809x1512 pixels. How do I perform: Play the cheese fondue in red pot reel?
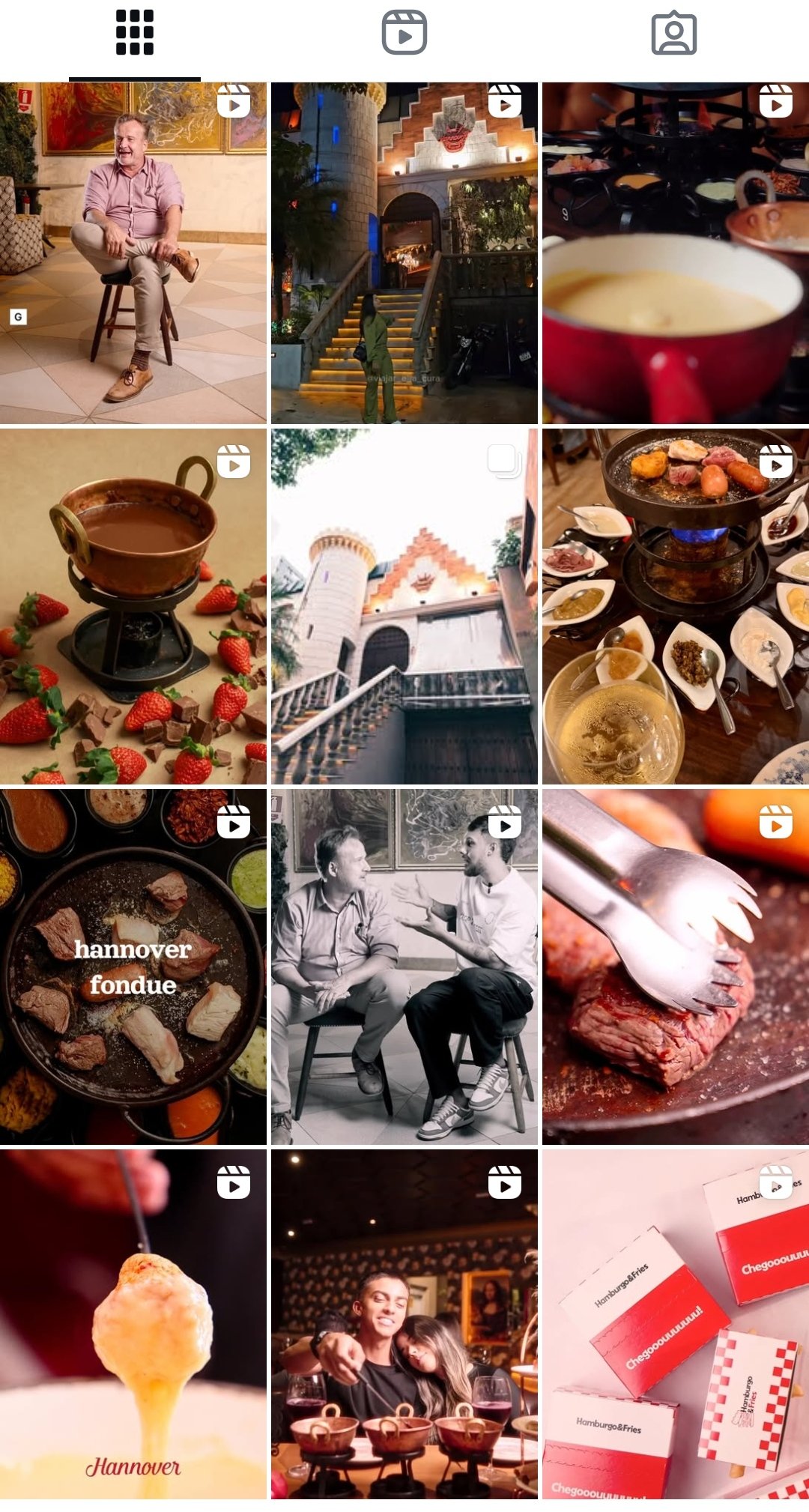676,253
